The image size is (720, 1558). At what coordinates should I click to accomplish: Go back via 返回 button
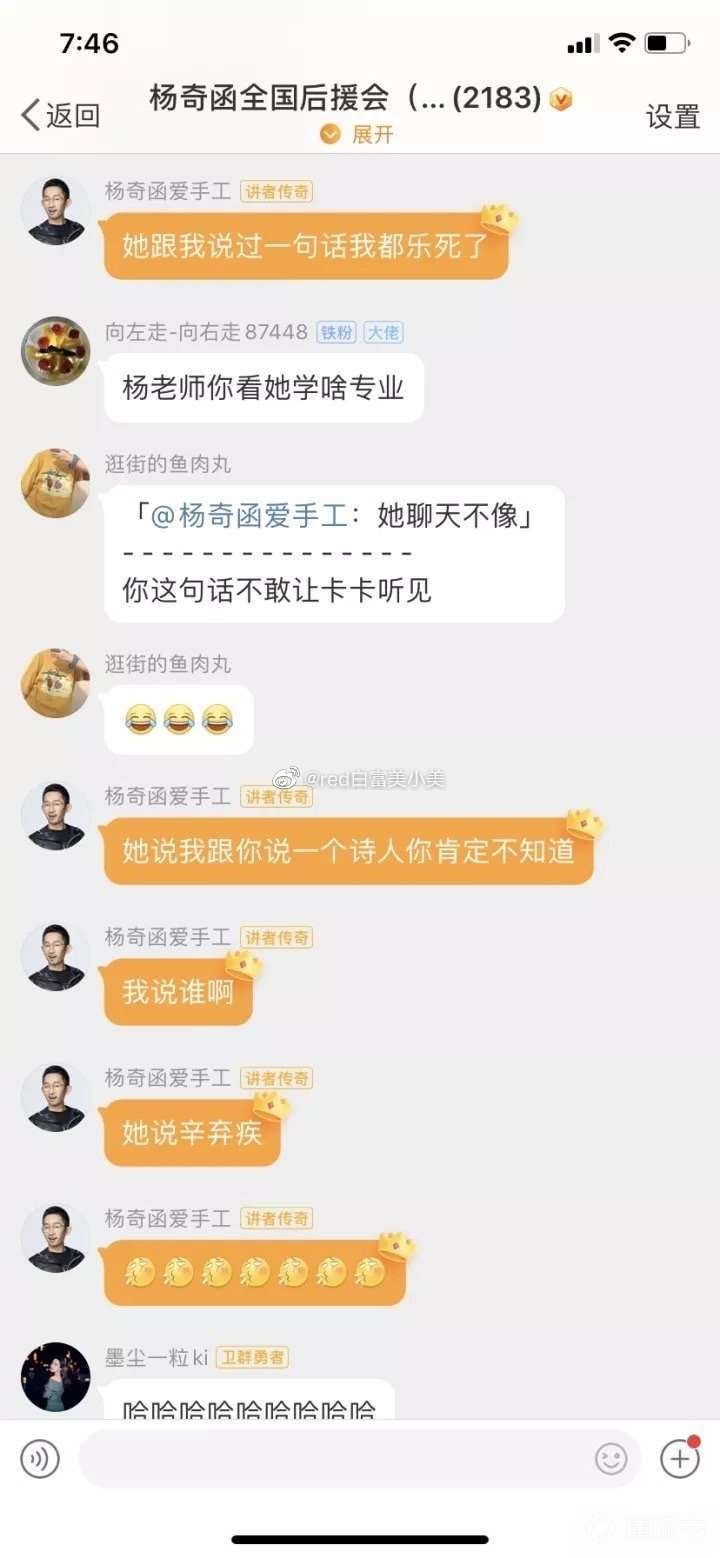60,115
